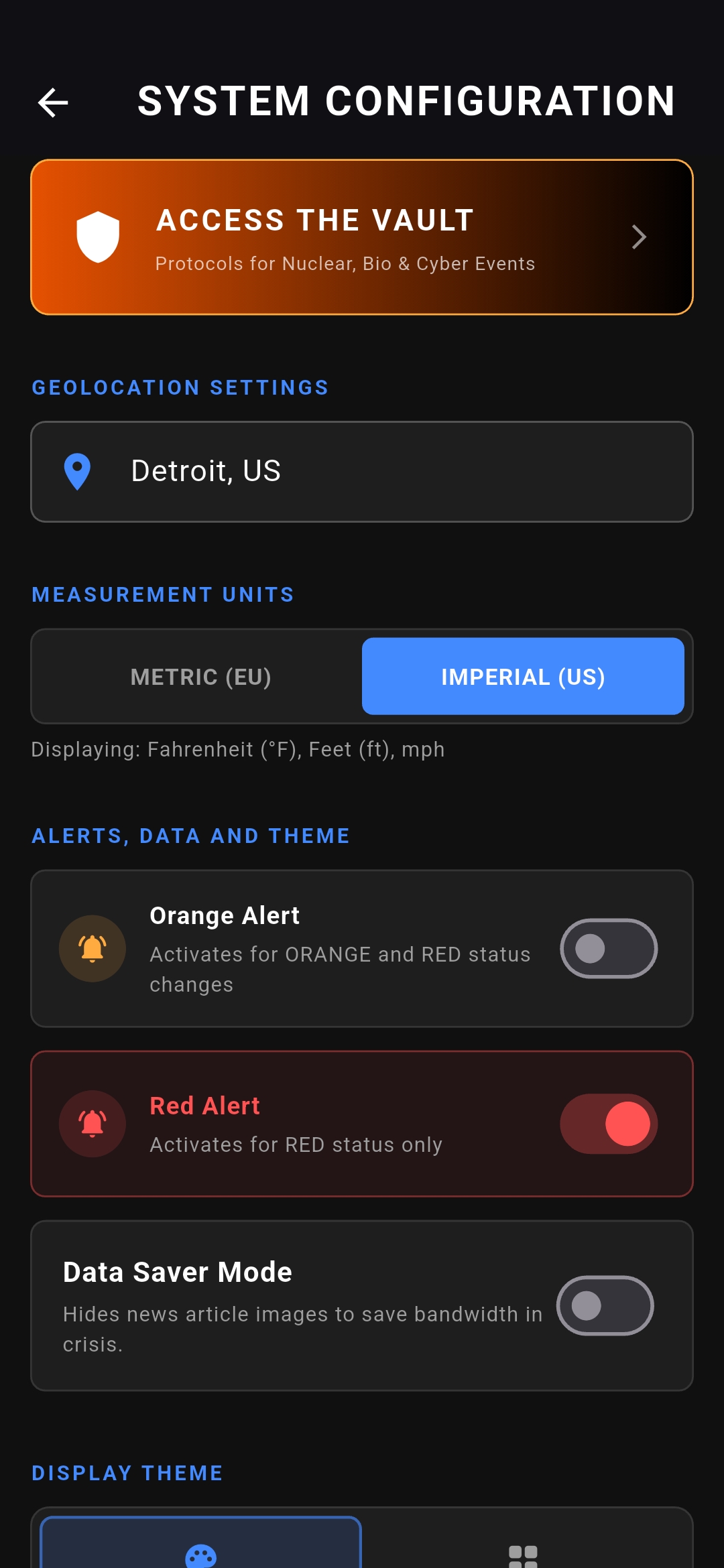Turn on Data Saver Mode
The image size is (724, 1568).
pos(605,1305)
